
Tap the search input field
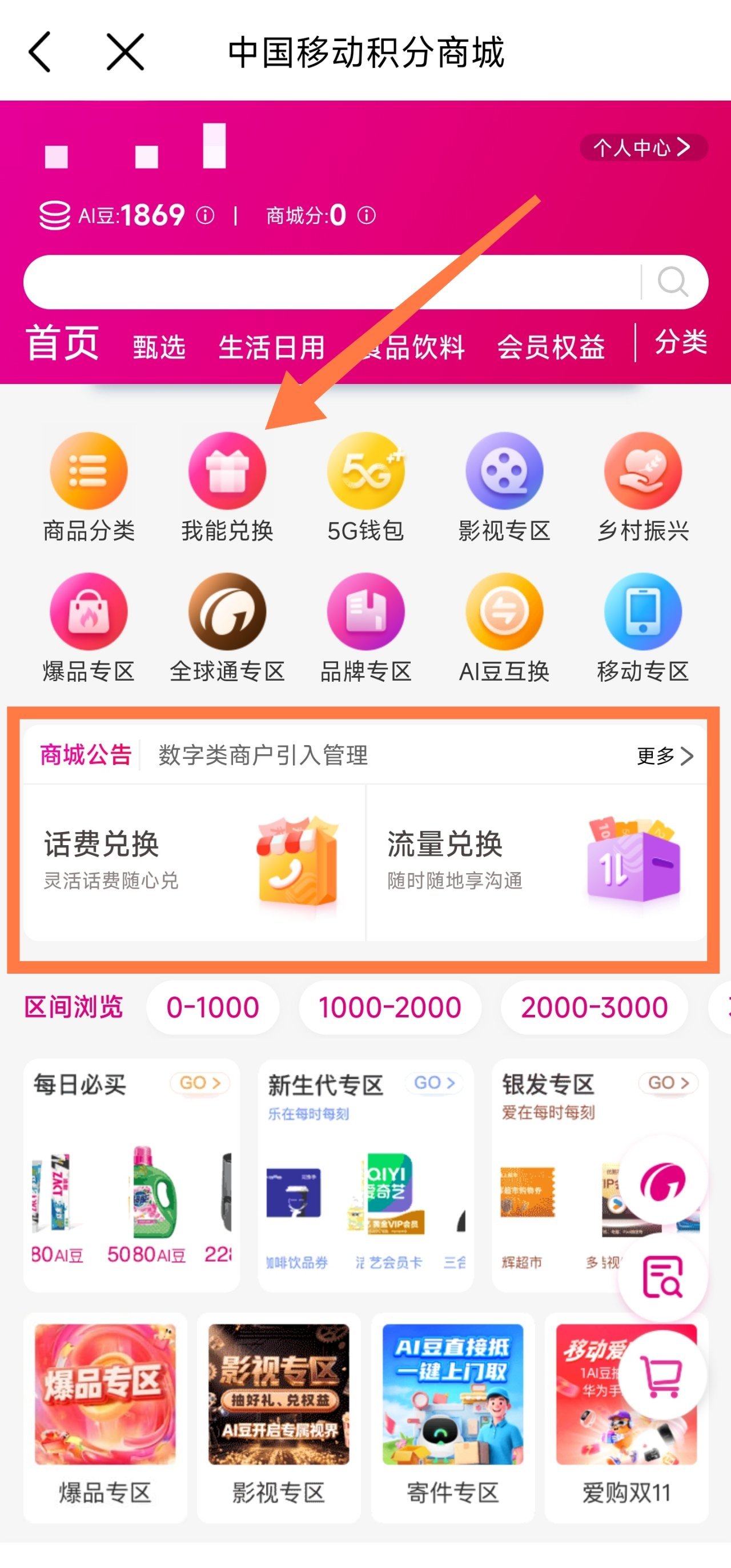pyautogui.click(x=328, y=282)
